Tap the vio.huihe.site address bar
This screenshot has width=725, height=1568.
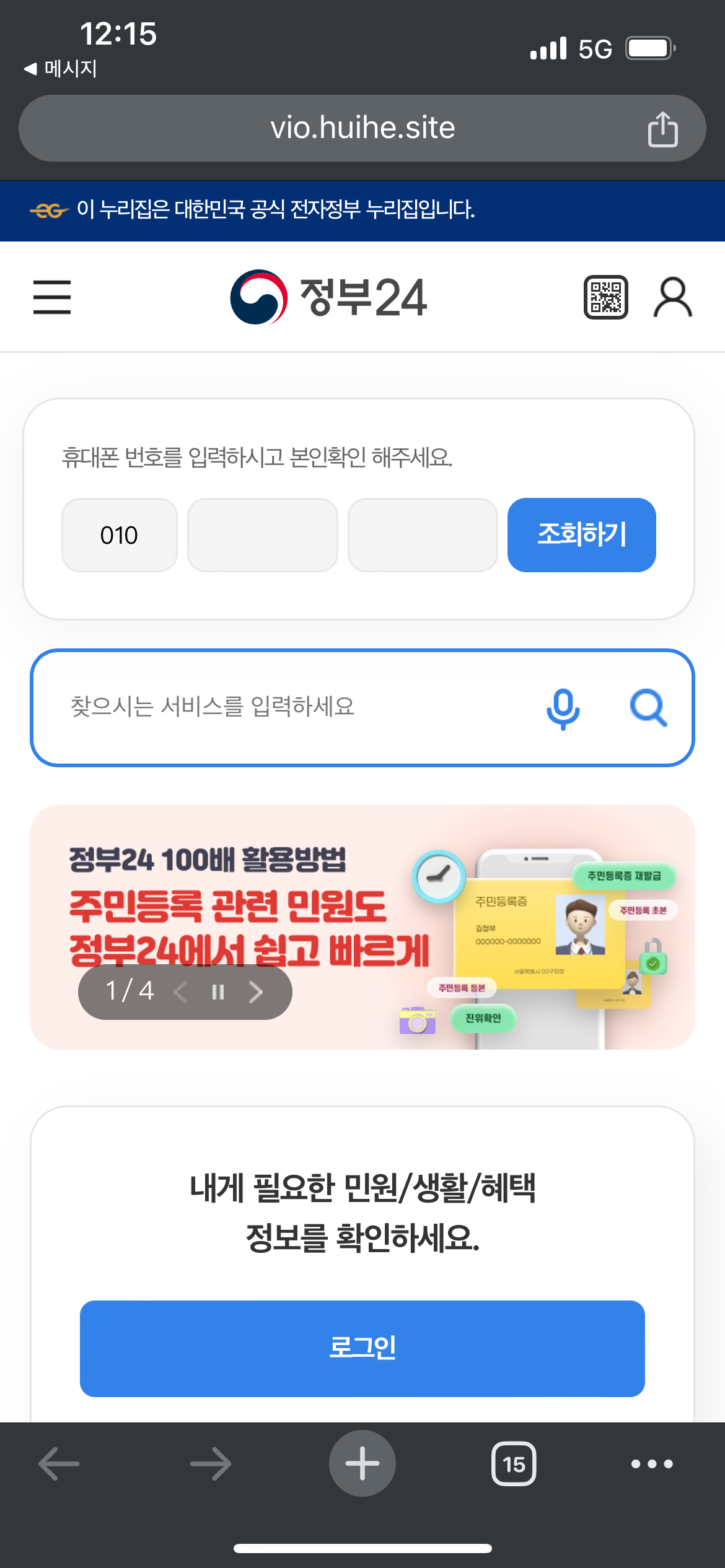coord(362,128)
